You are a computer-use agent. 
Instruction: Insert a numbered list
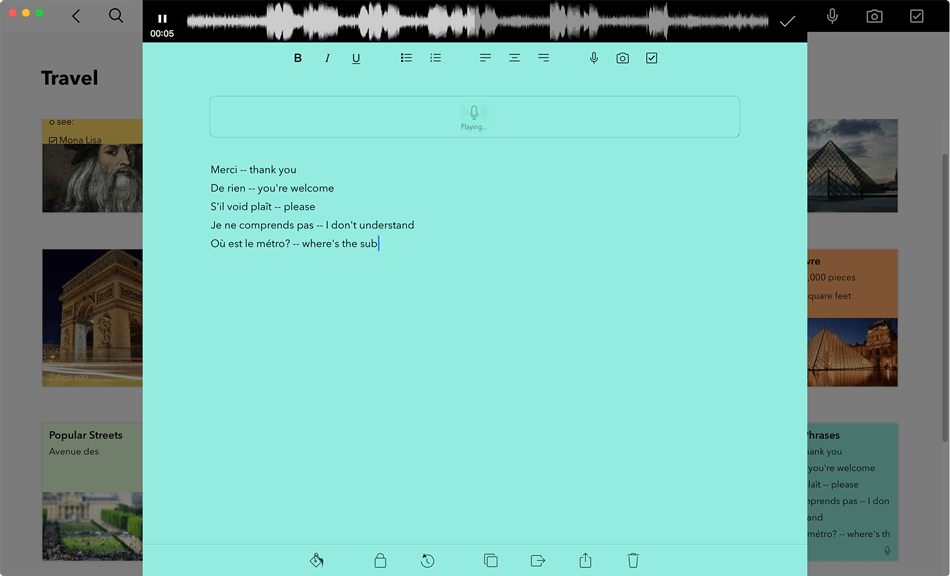(435, 58)
